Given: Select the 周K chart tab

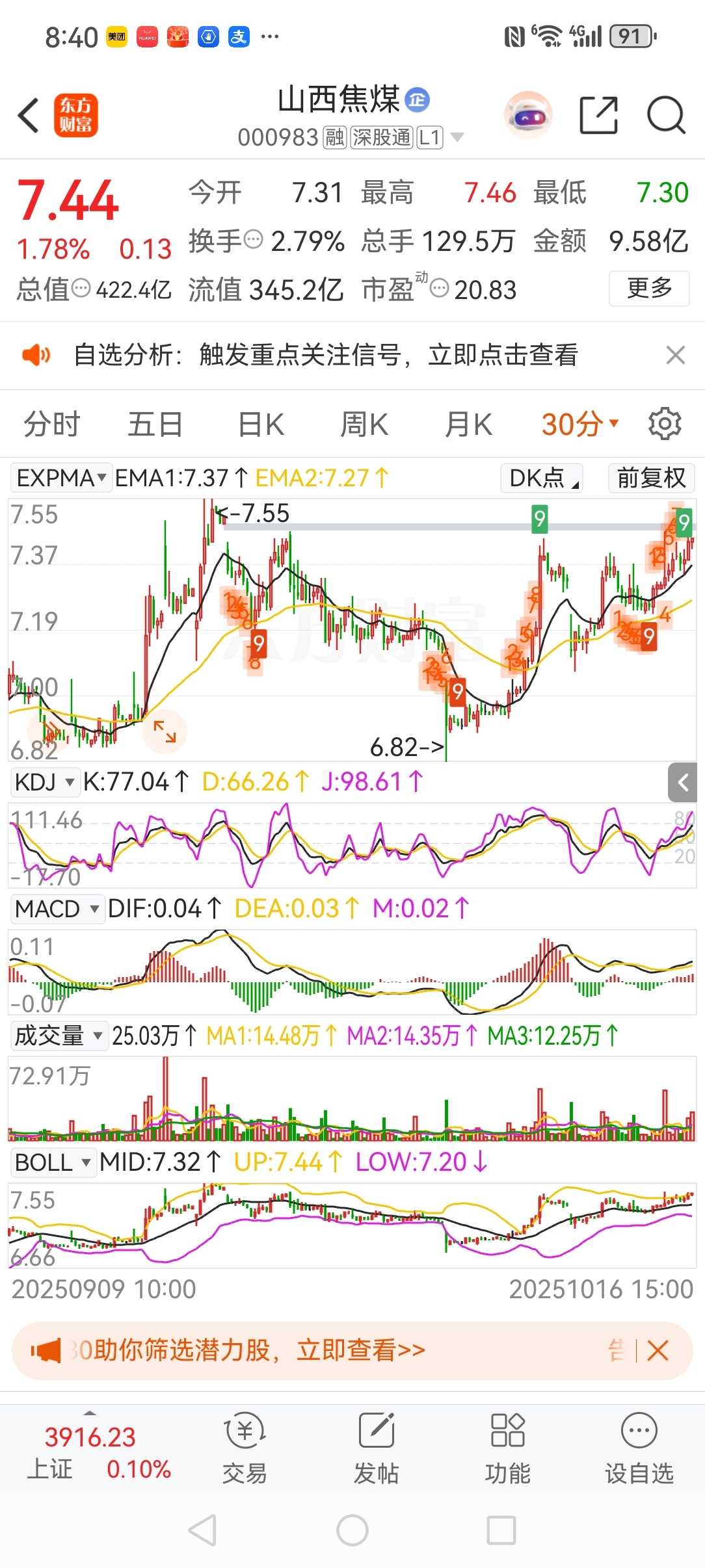Looking at the screenshot, I should (364, 425).
